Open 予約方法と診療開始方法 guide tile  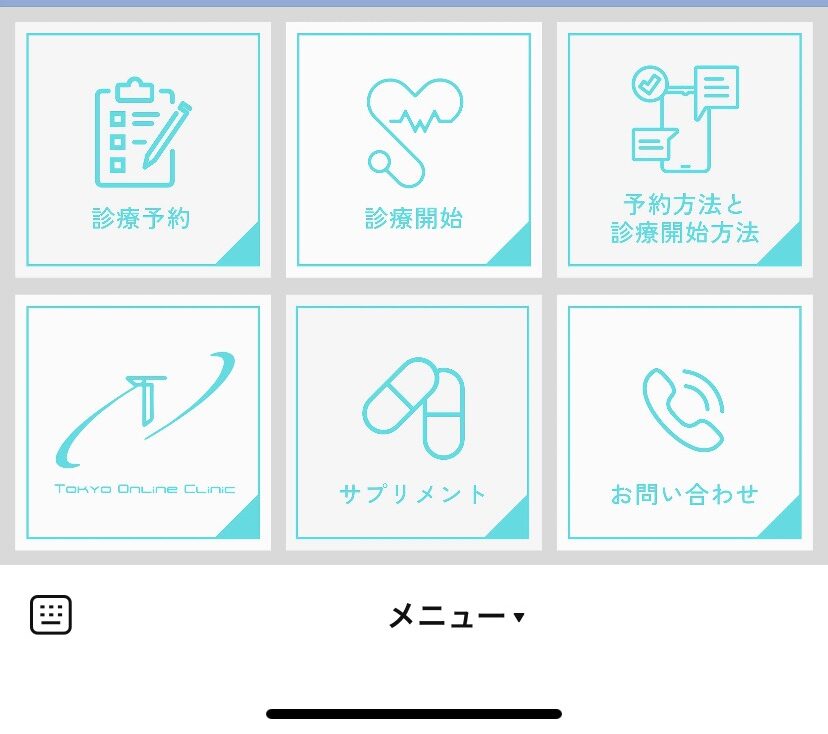tap(685, 150)
